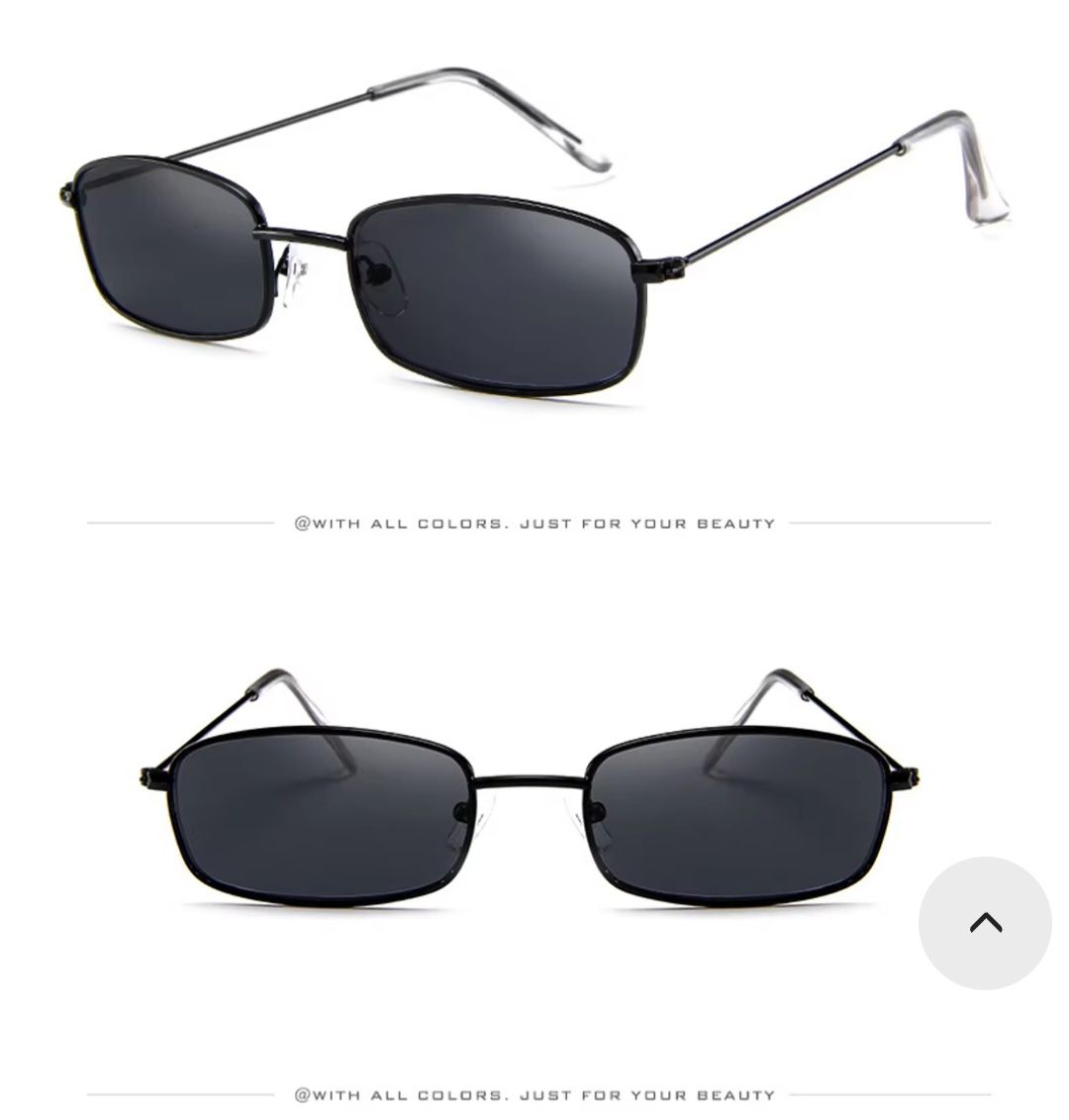Tap the back-to-top arrow button
The height and width of the screenshot is (1120, 1069).
985,923
